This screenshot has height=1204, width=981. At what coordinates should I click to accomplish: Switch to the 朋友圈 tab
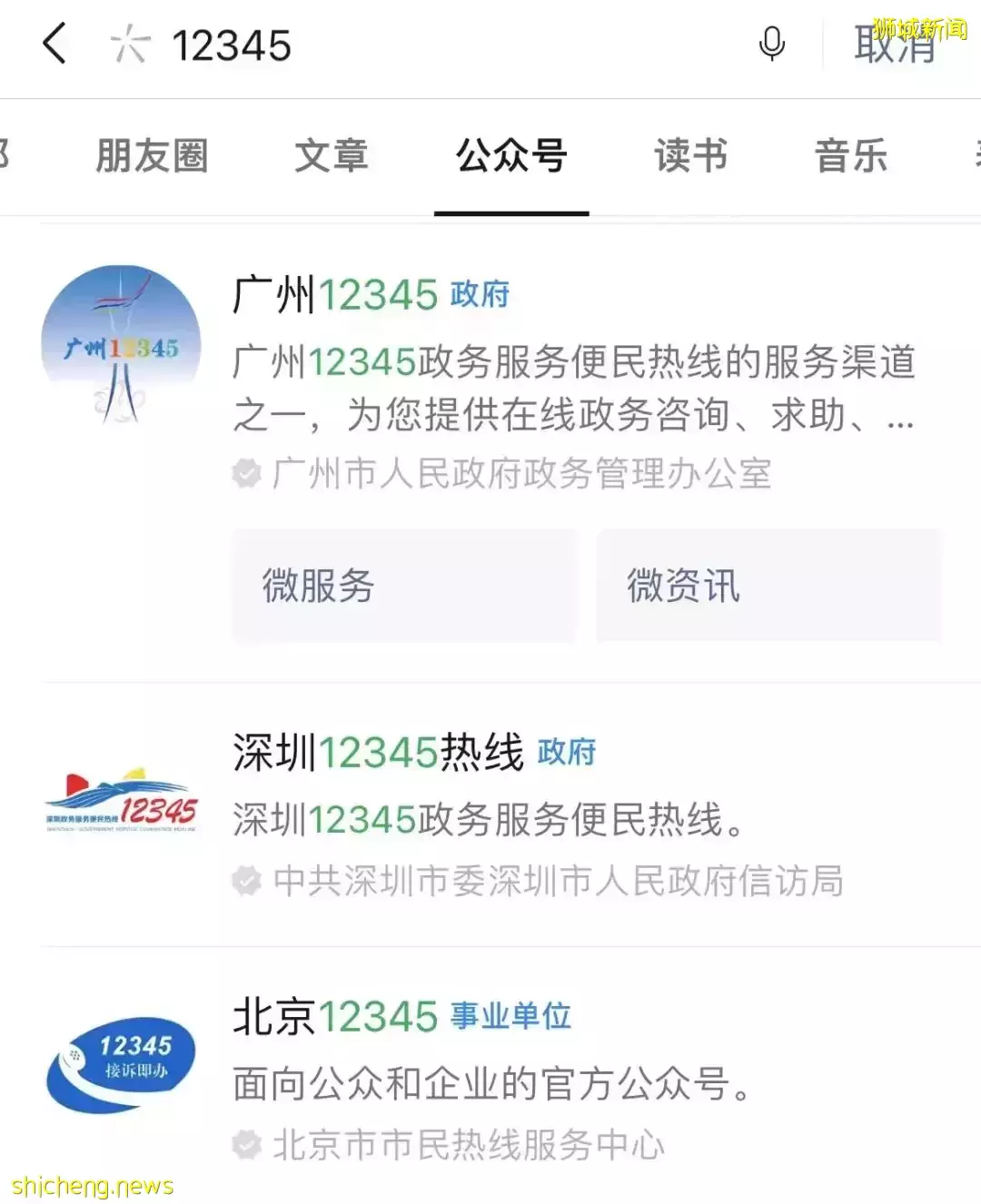pos(152,156)
